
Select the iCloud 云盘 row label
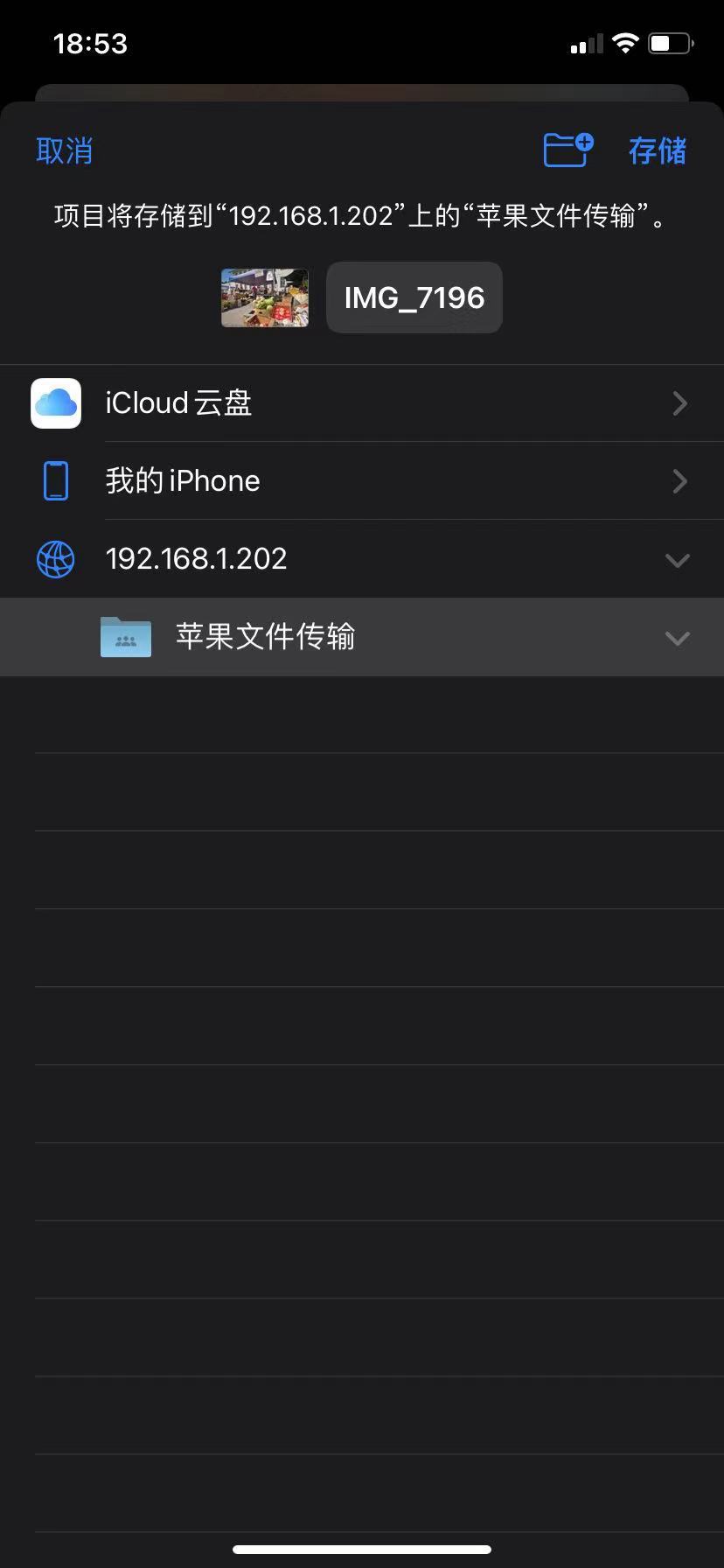coord(178,402)
